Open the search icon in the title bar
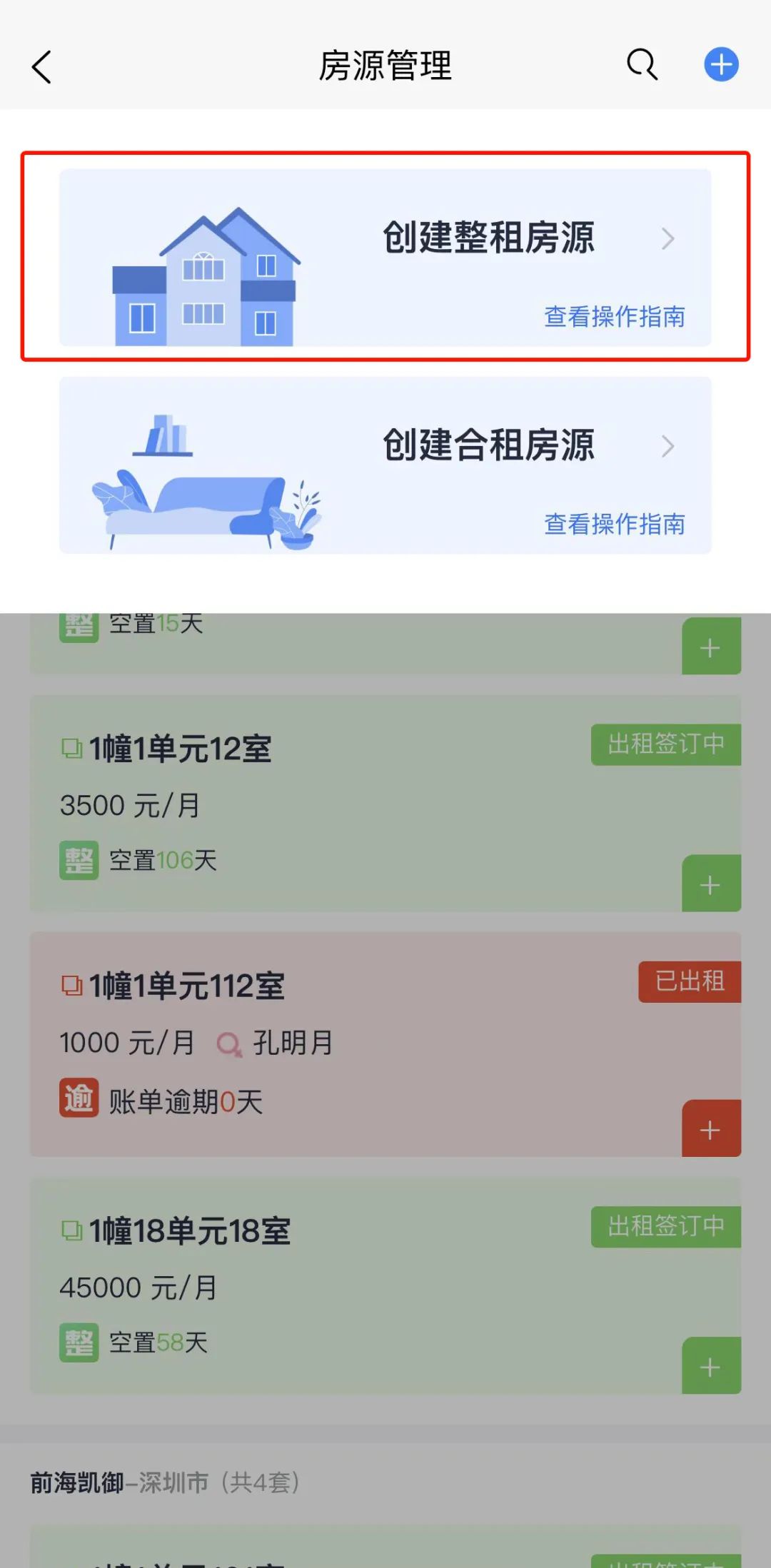The image size is (771, 1568). tap(640, 65)
